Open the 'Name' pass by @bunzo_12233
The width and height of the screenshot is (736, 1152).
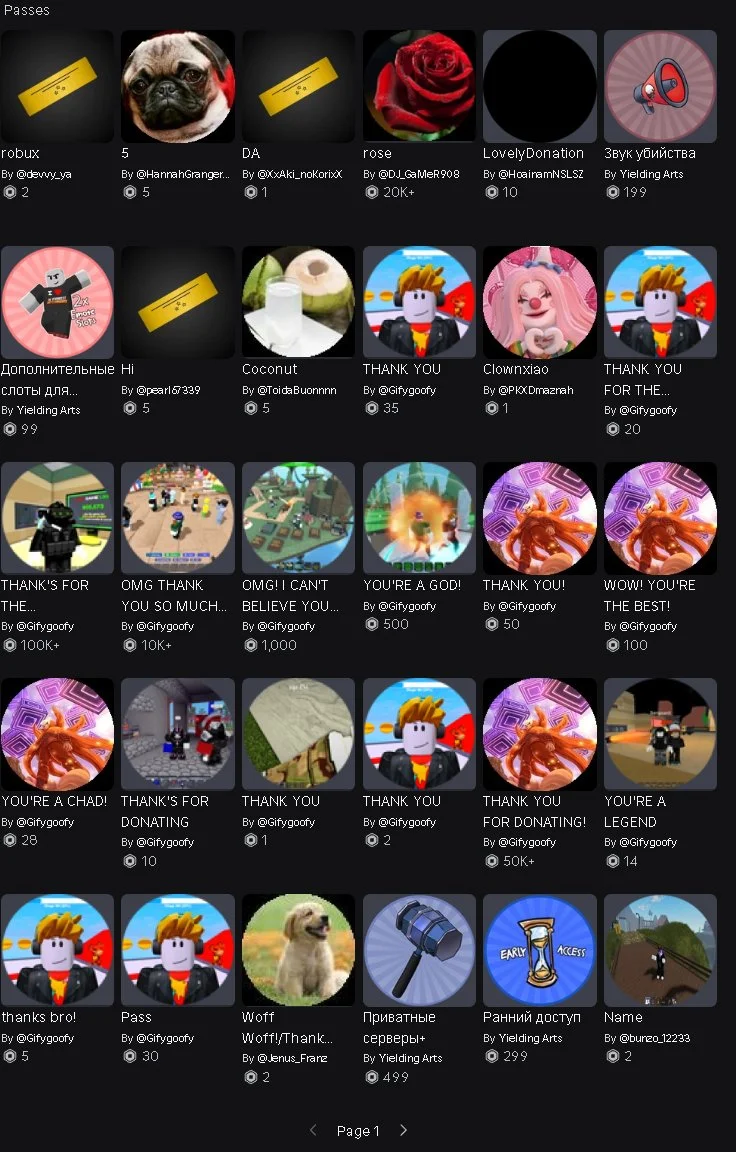[x=660, y=951]
